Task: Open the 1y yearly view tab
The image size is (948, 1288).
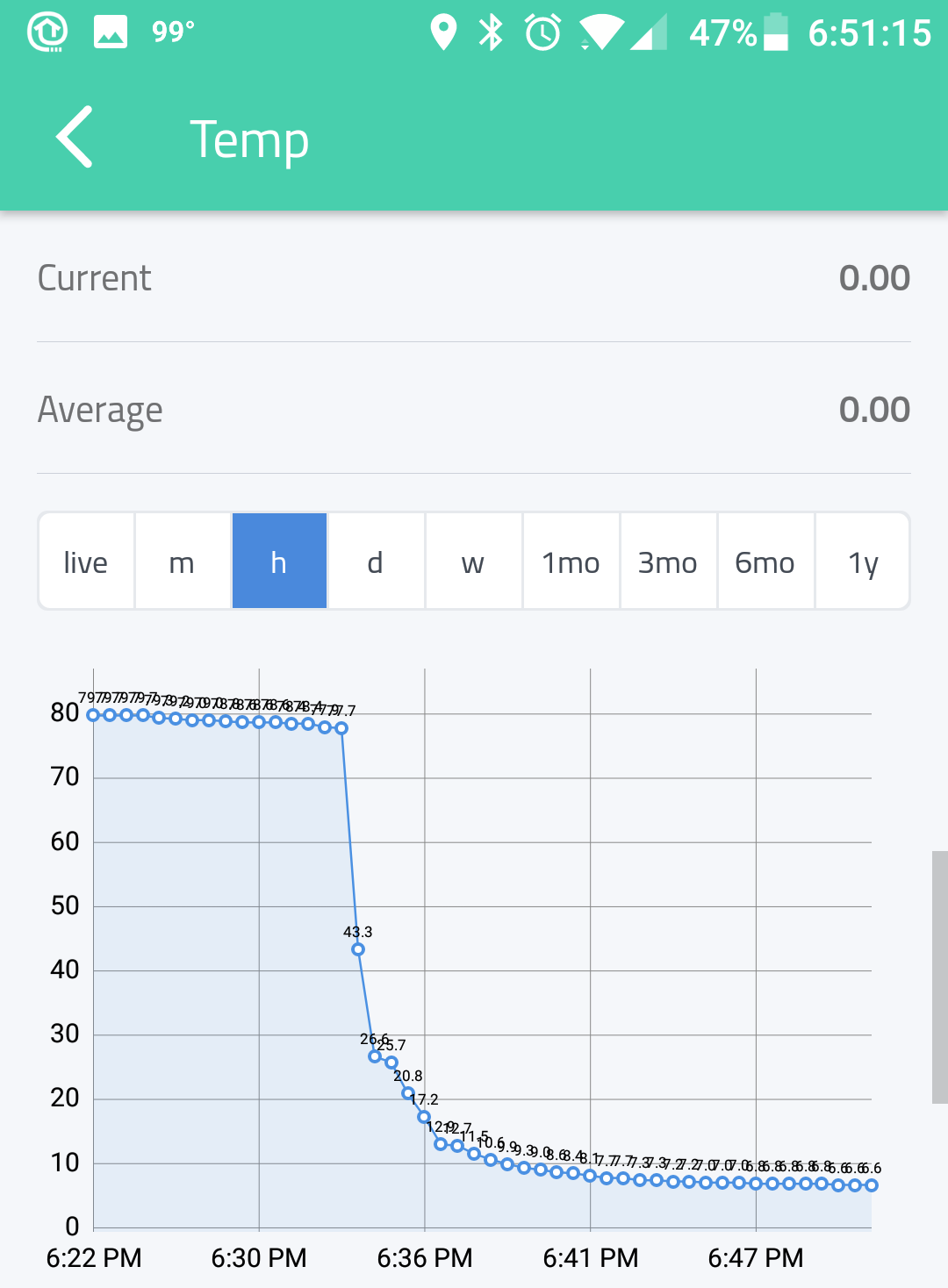Action: [x=862, y=562]
